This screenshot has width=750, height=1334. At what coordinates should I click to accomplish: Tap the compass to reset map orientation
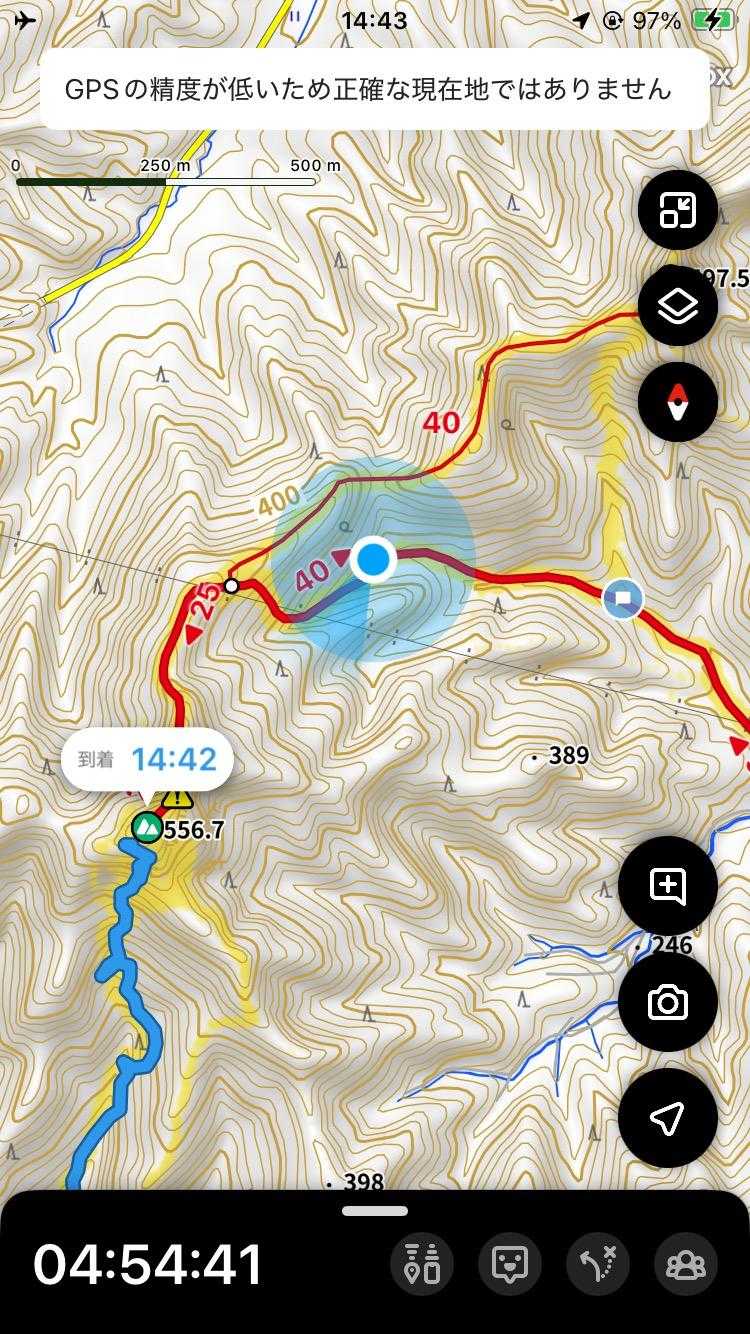coord(677,403)
